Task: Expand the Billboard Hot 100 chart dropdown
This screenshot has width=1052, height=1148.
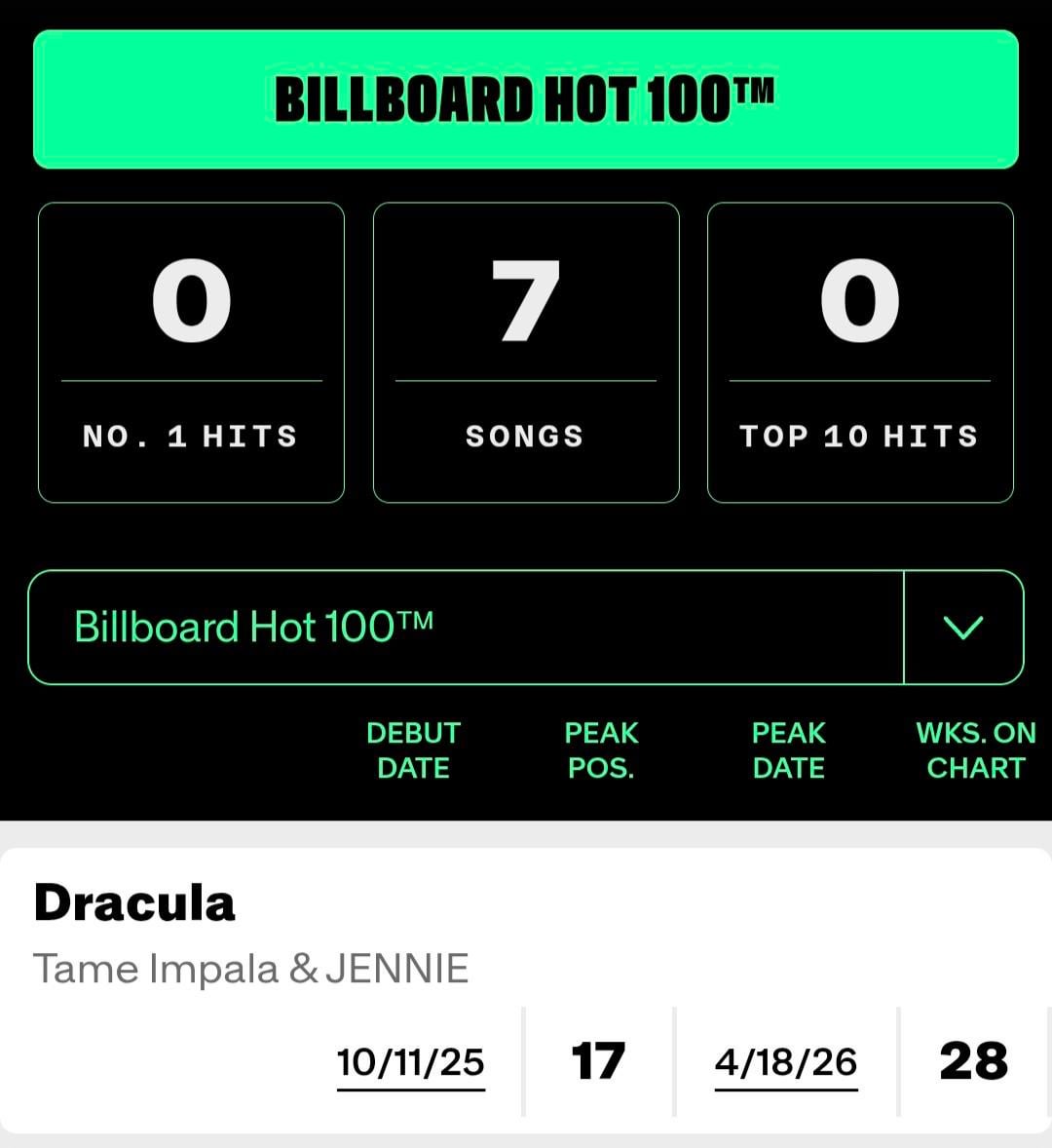Action: [x=962, y=628]
